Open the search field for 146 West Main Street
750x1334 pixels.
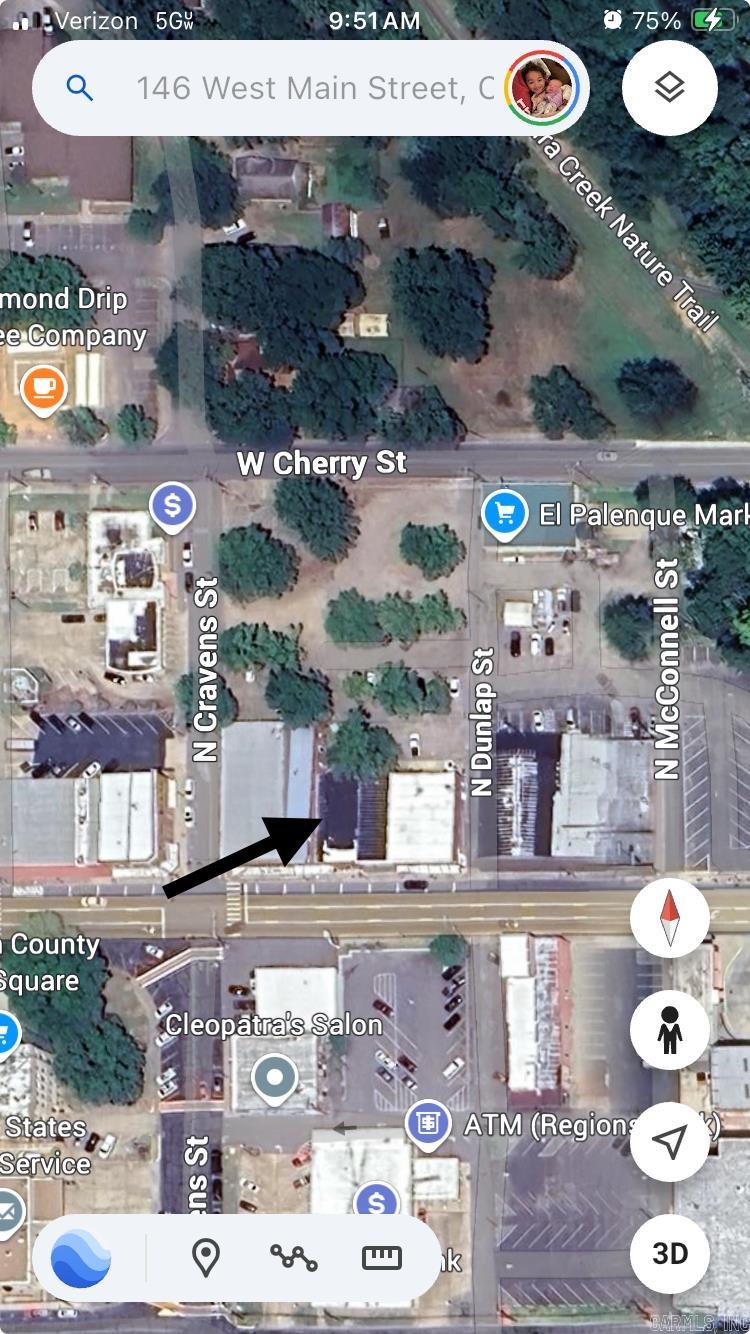click(300, 88)
